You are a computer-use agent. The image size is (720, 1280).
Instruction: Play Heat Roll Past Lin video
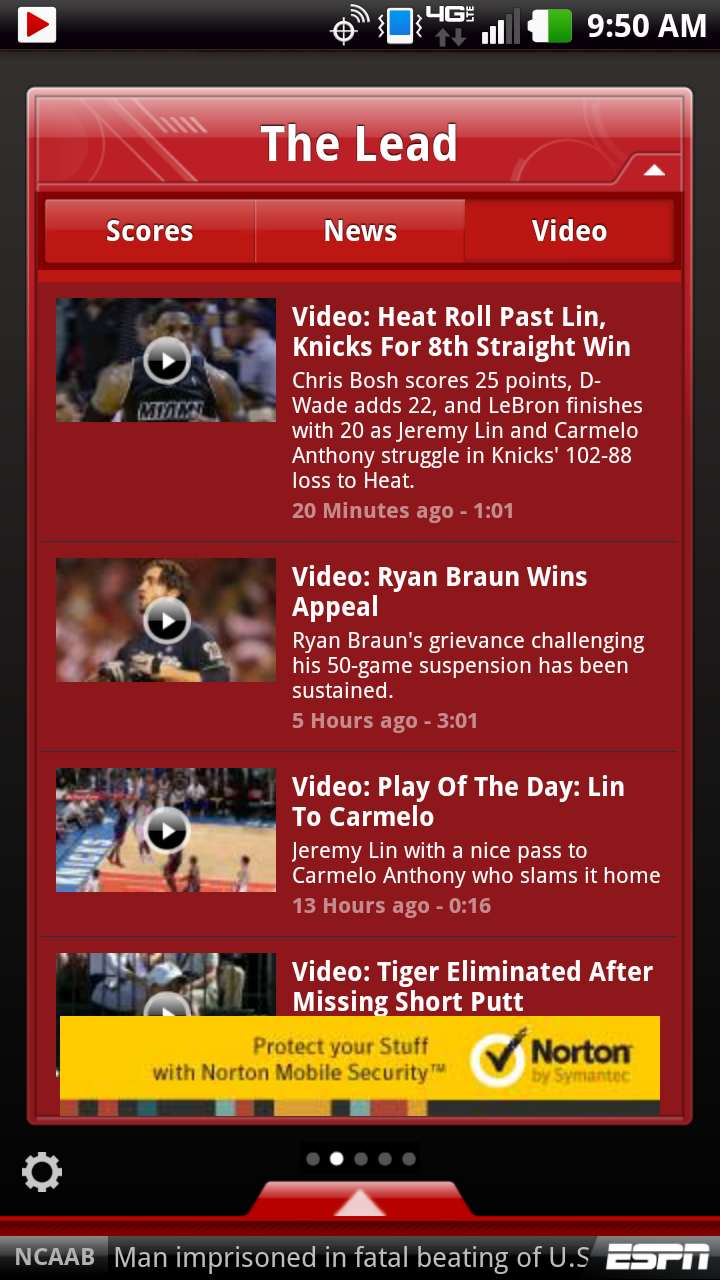pyautogui.click(x=166, y=360)
